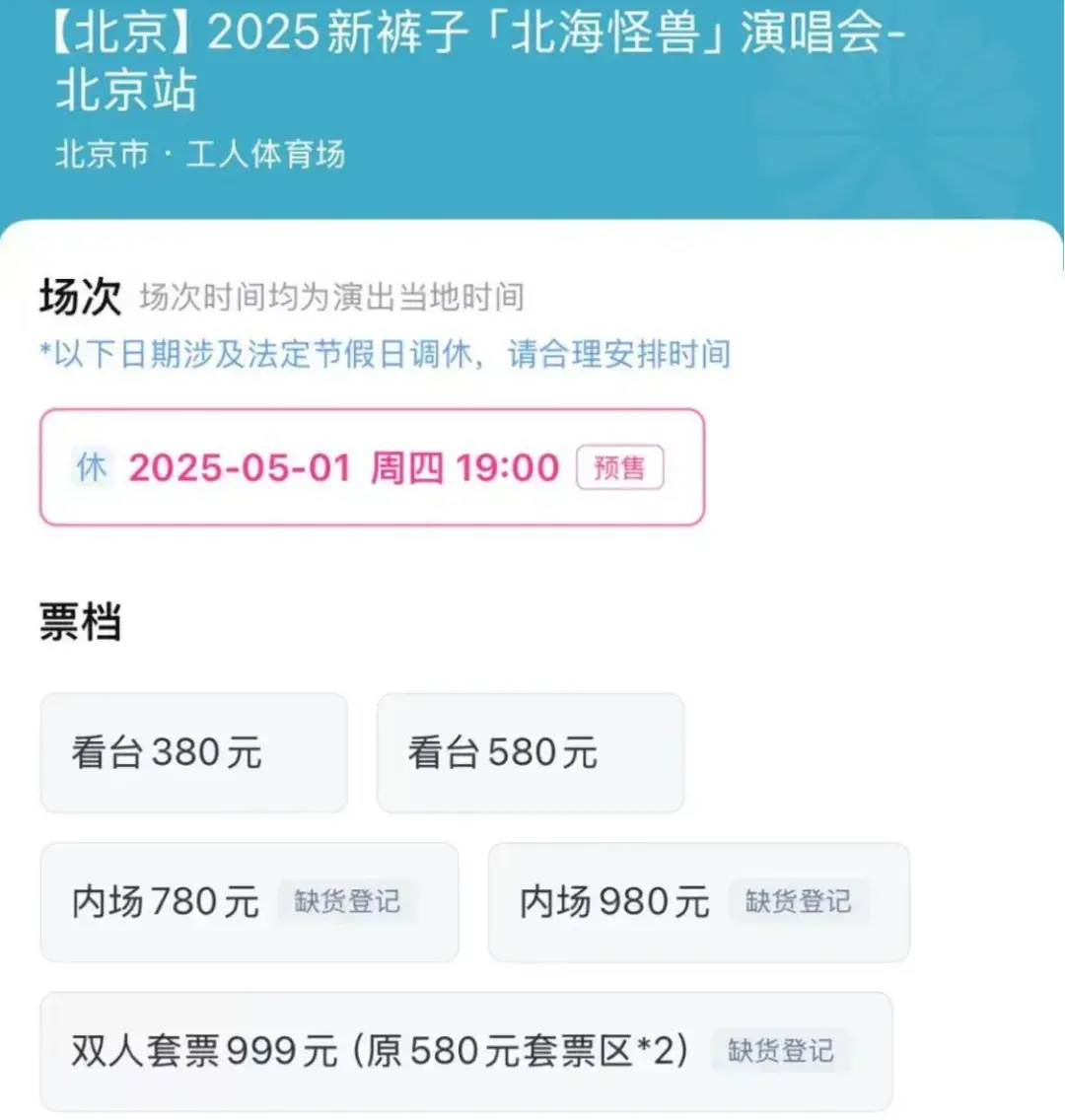Select the 2025-05-01 周四 19:00 session

point(371,467)
